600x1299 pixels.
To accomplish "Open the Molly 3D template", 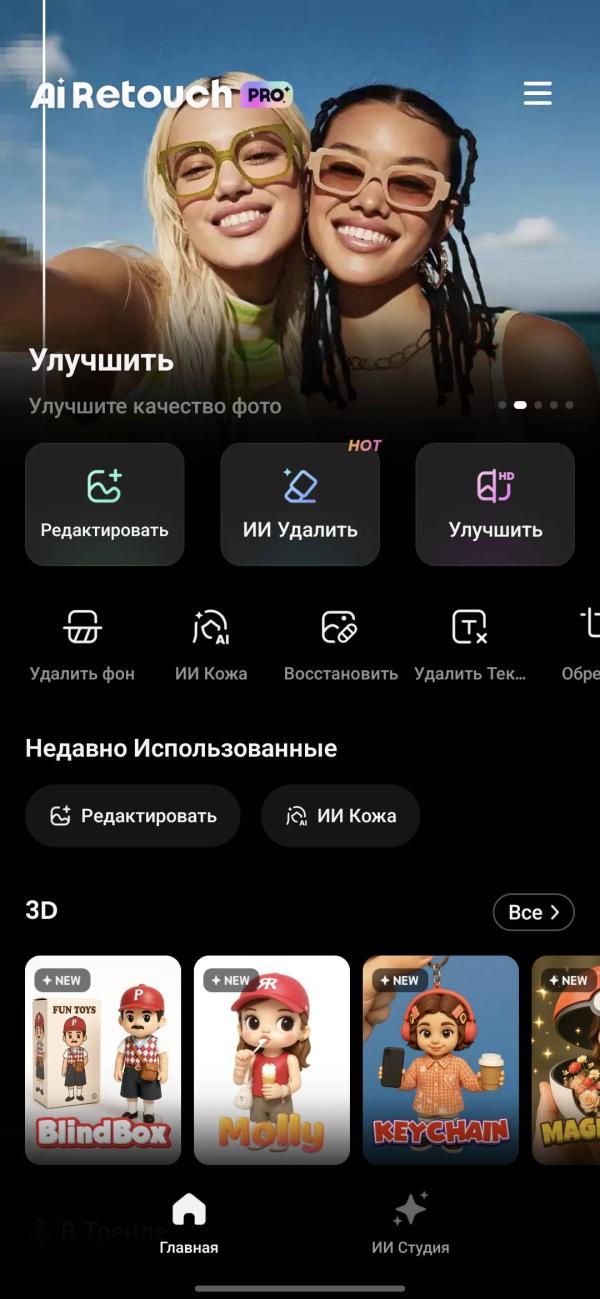I will tap(272, 1060).
